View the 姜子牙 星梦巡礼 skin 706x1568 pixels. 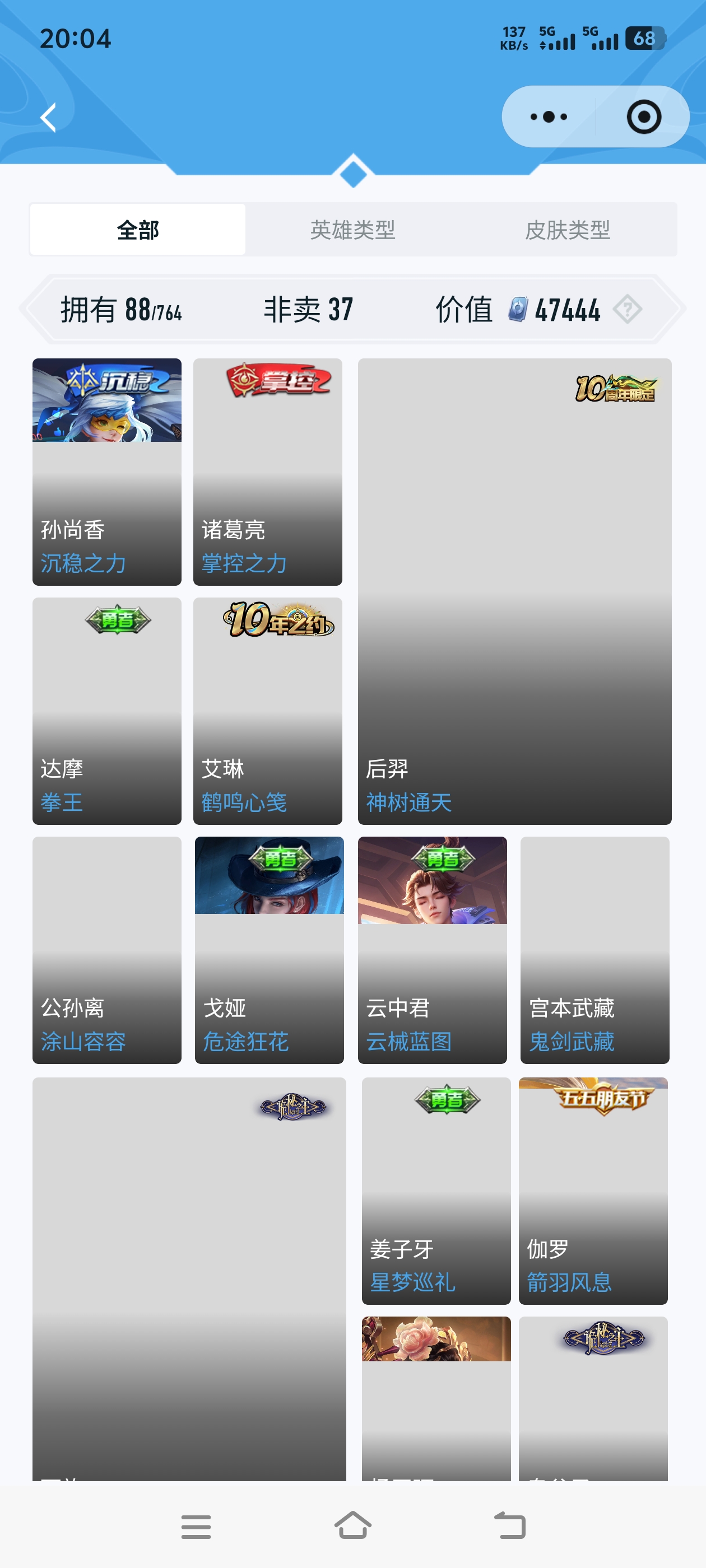(x=436, y=1191)
